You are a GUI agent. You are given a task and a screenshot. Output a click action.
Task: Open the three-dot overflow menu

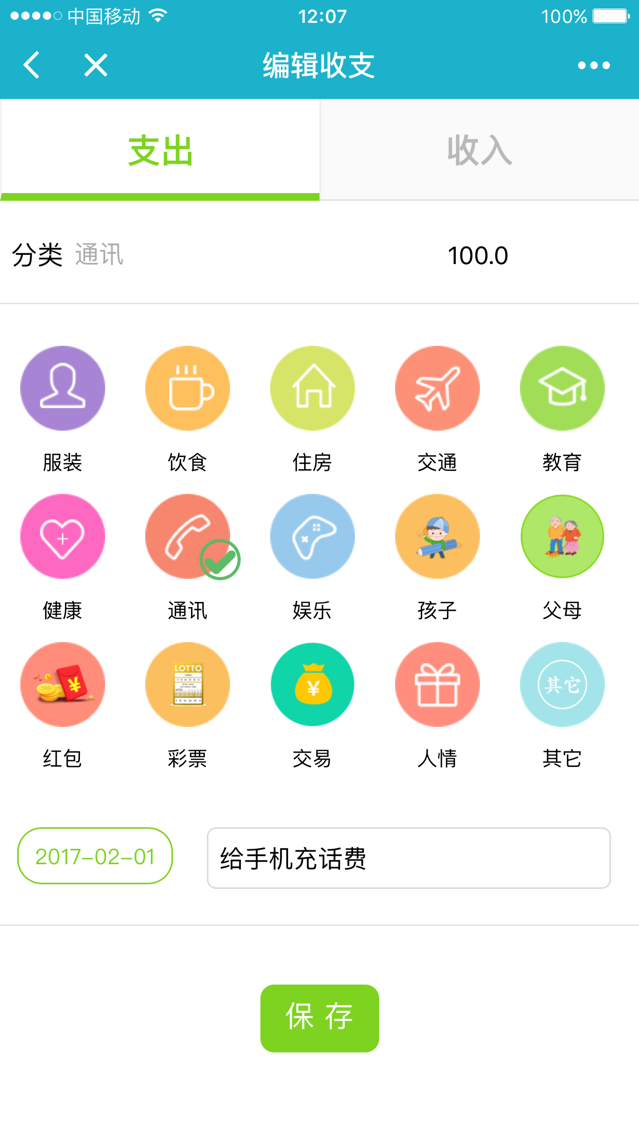click(593, 66)
